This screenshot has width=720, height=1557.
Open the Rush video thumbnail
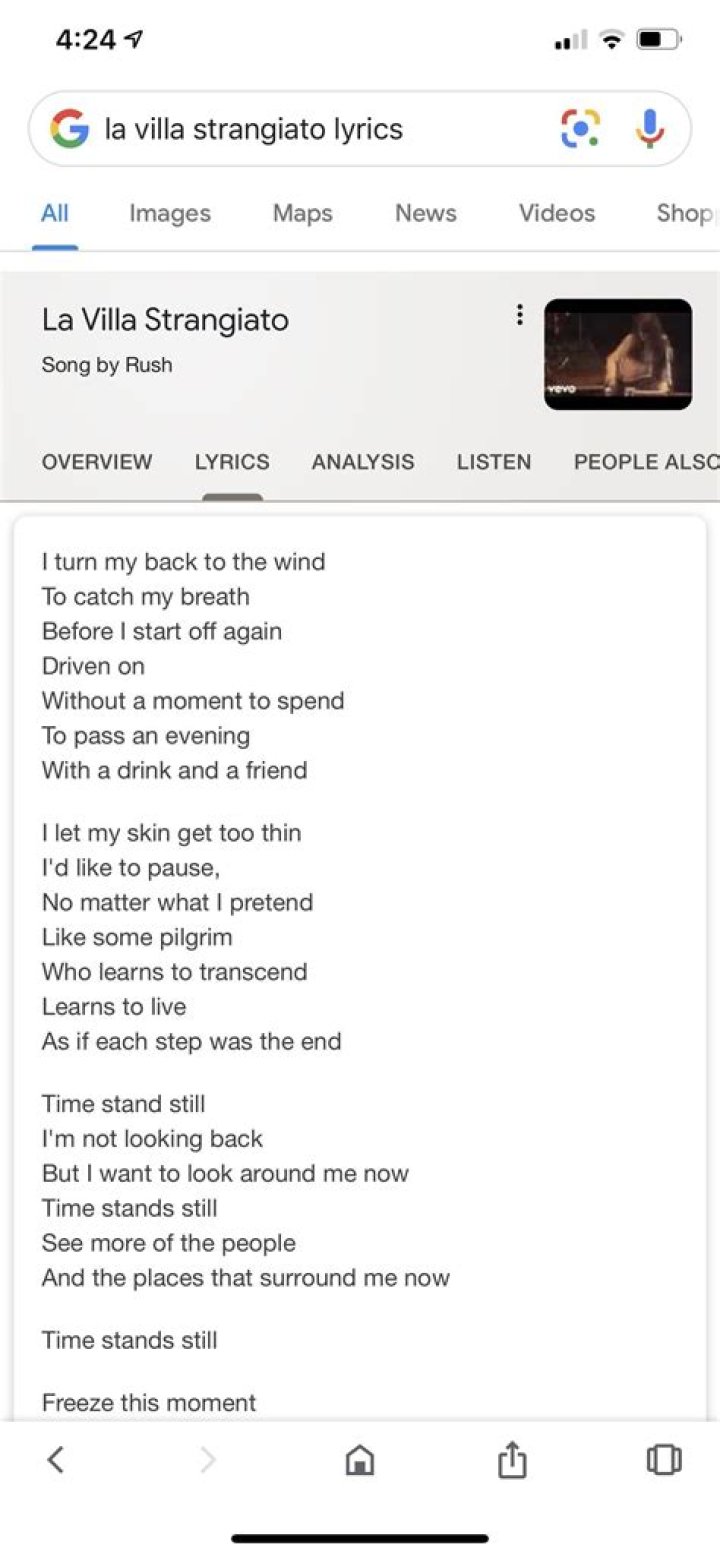[x=618, y=354]
